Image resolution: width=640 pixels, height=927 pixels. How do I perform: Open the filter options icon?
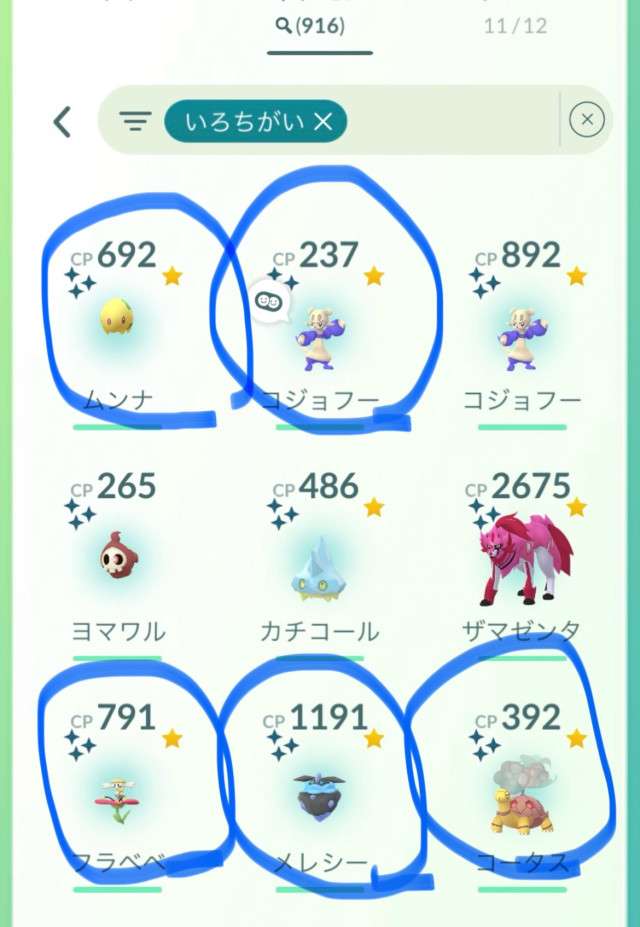click(x=135, y=122)
